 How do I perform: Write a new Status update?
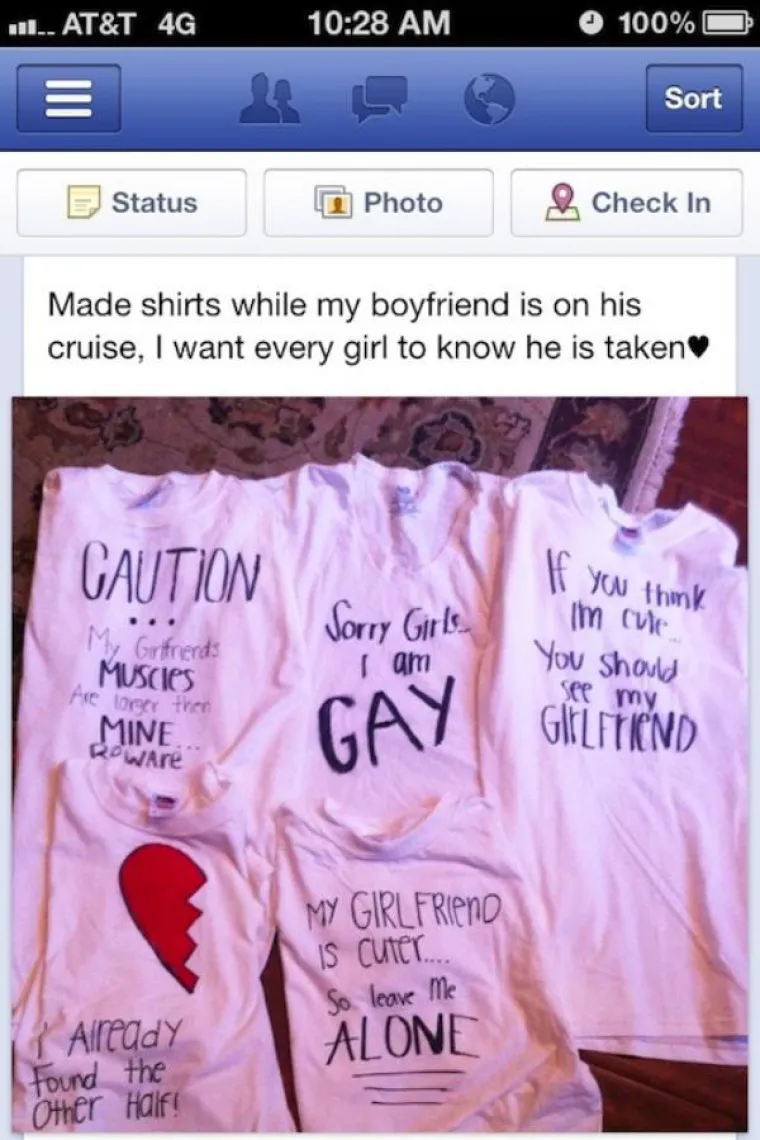click(x=131, y=203)
